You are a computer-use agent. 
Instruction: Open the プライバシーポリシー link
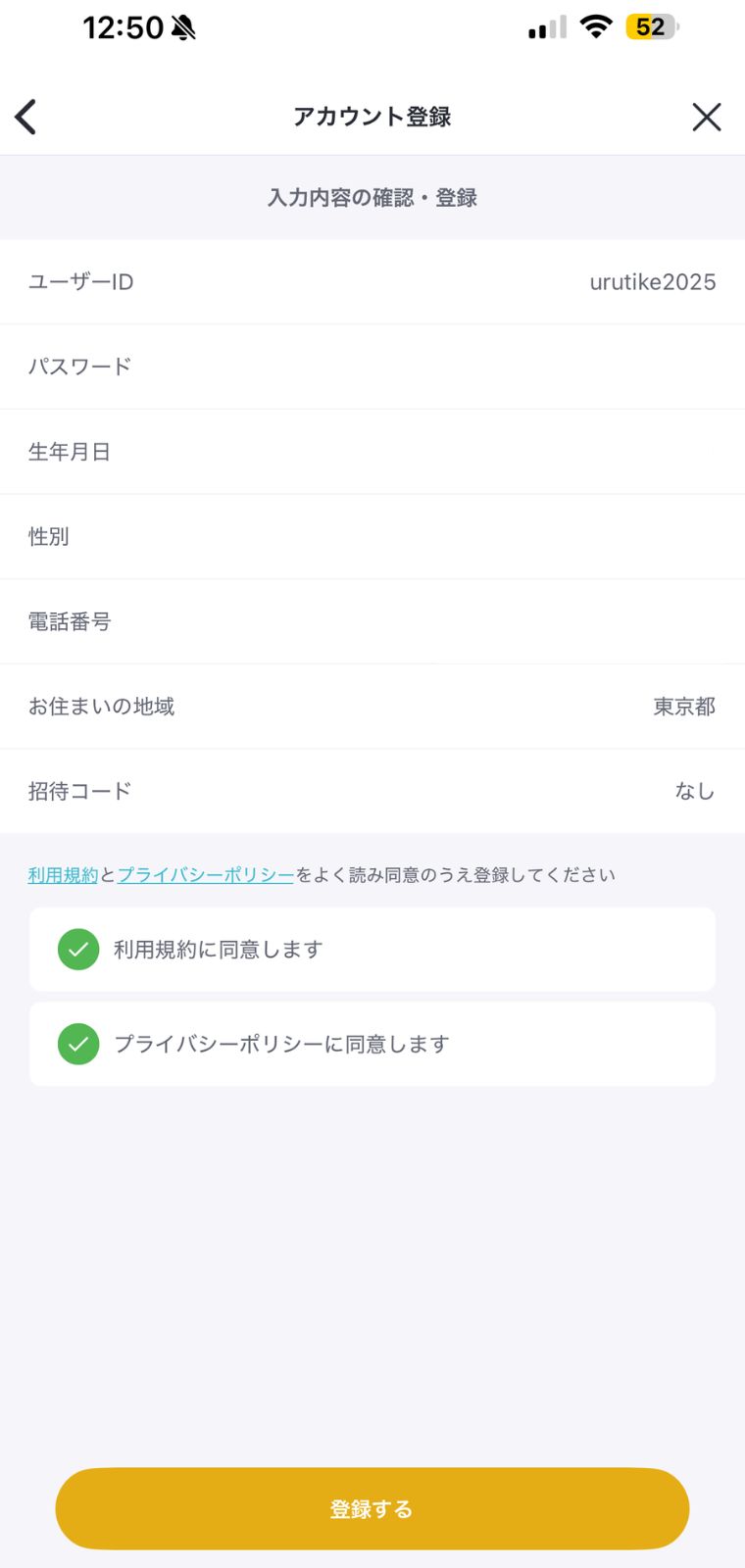[206, 875]
